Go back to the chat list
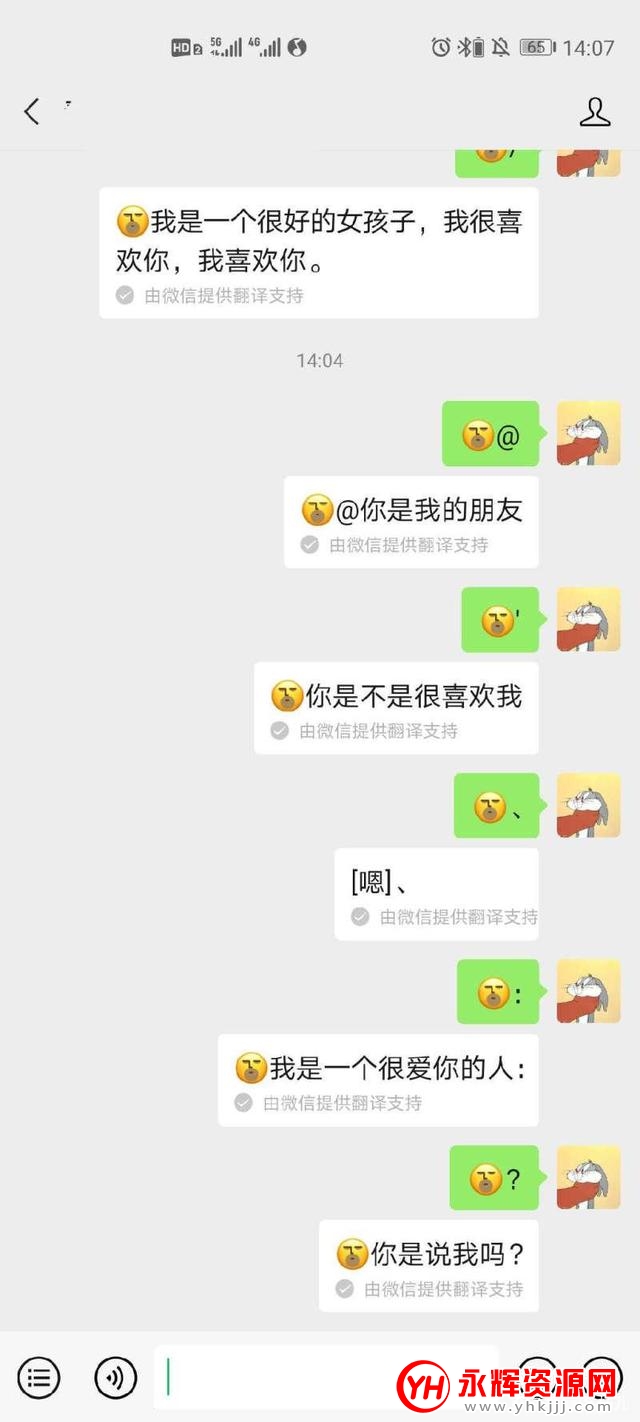 coord(32,111)
